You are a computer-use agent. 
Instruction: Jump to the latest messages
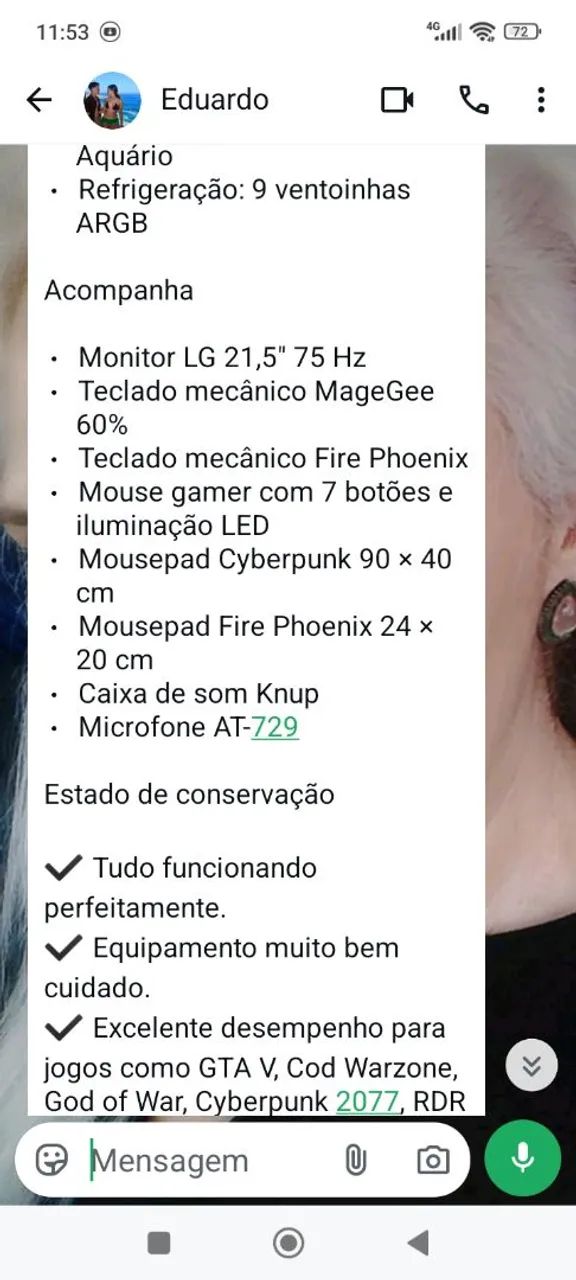pyautogui.click(x=532, y=1066)
